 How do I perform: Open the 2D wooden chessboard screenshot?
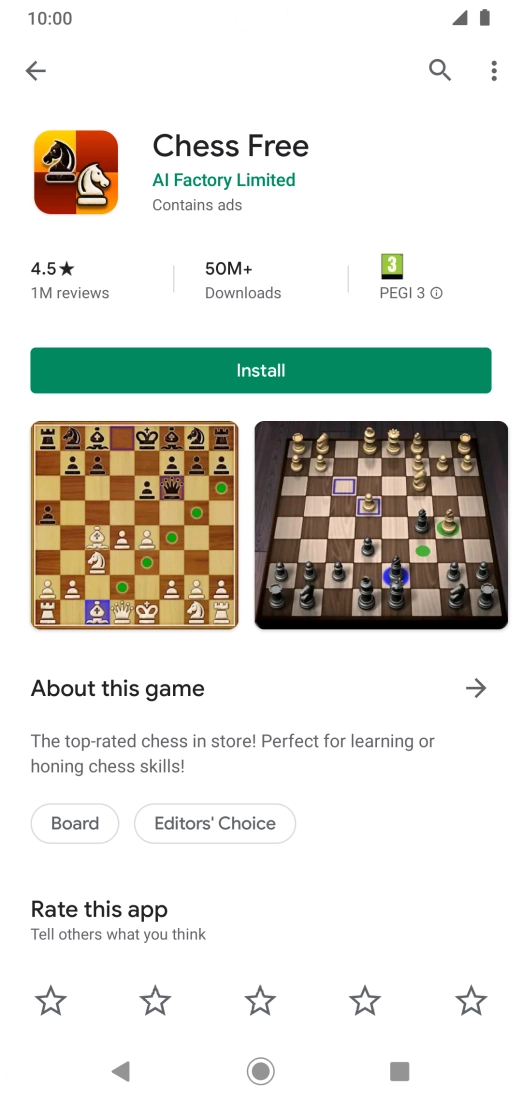pyautogui.click(x=135, y=525)
